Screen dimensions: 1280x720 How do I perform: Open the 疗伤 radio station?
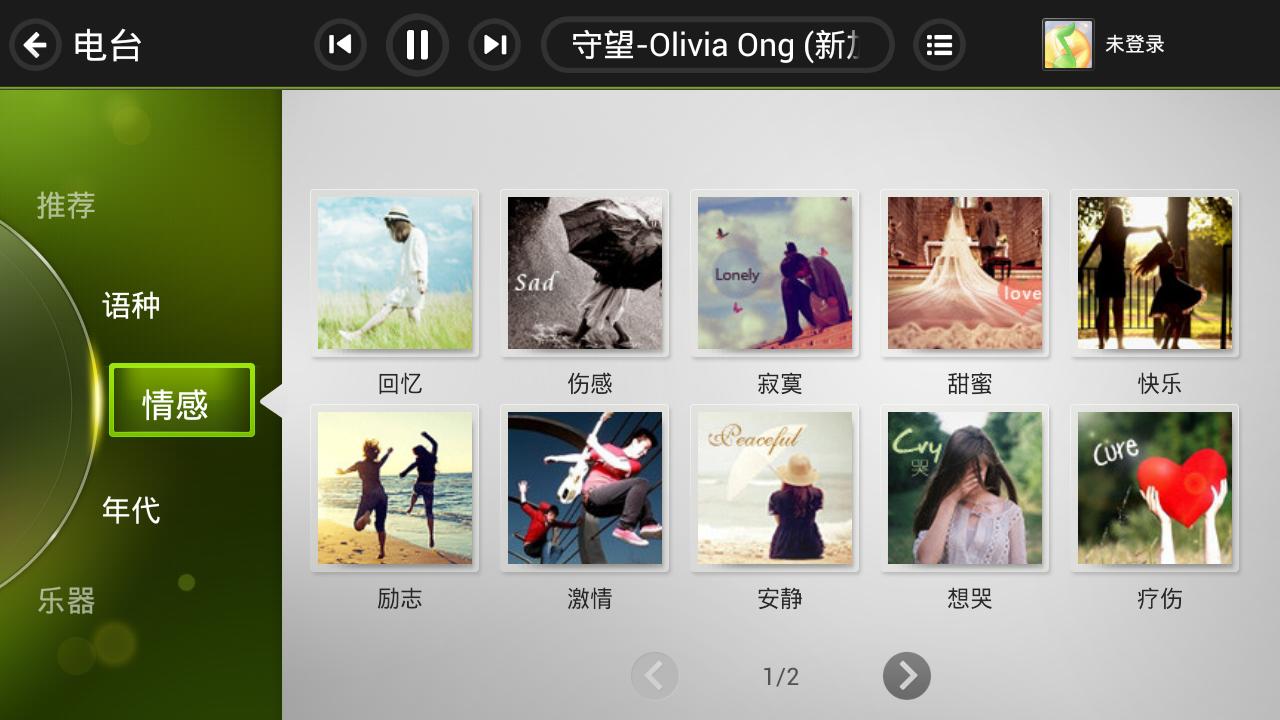click(1155, 488)
